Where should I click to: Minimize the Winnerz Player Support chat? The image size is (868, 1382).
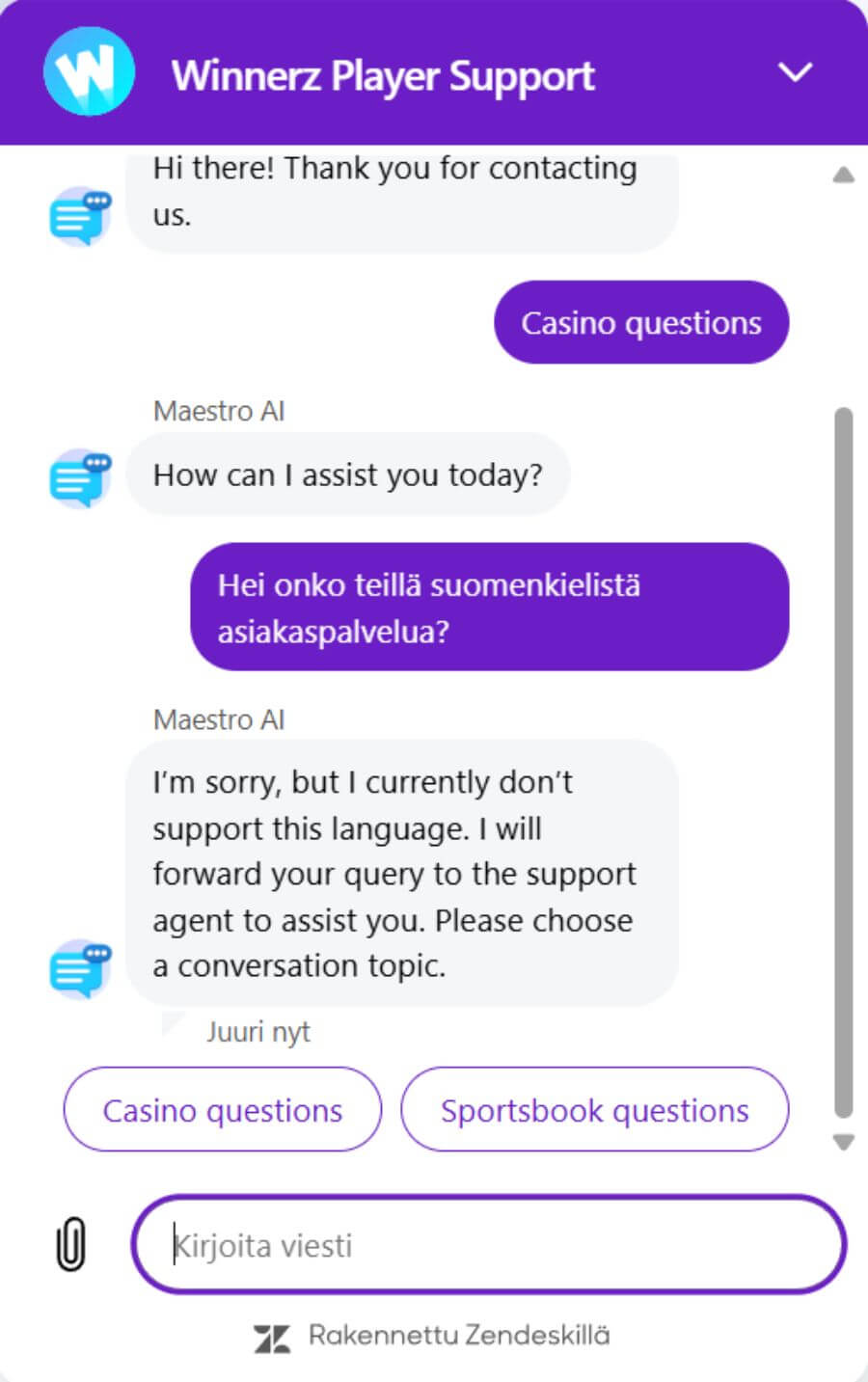coord(795,73)
